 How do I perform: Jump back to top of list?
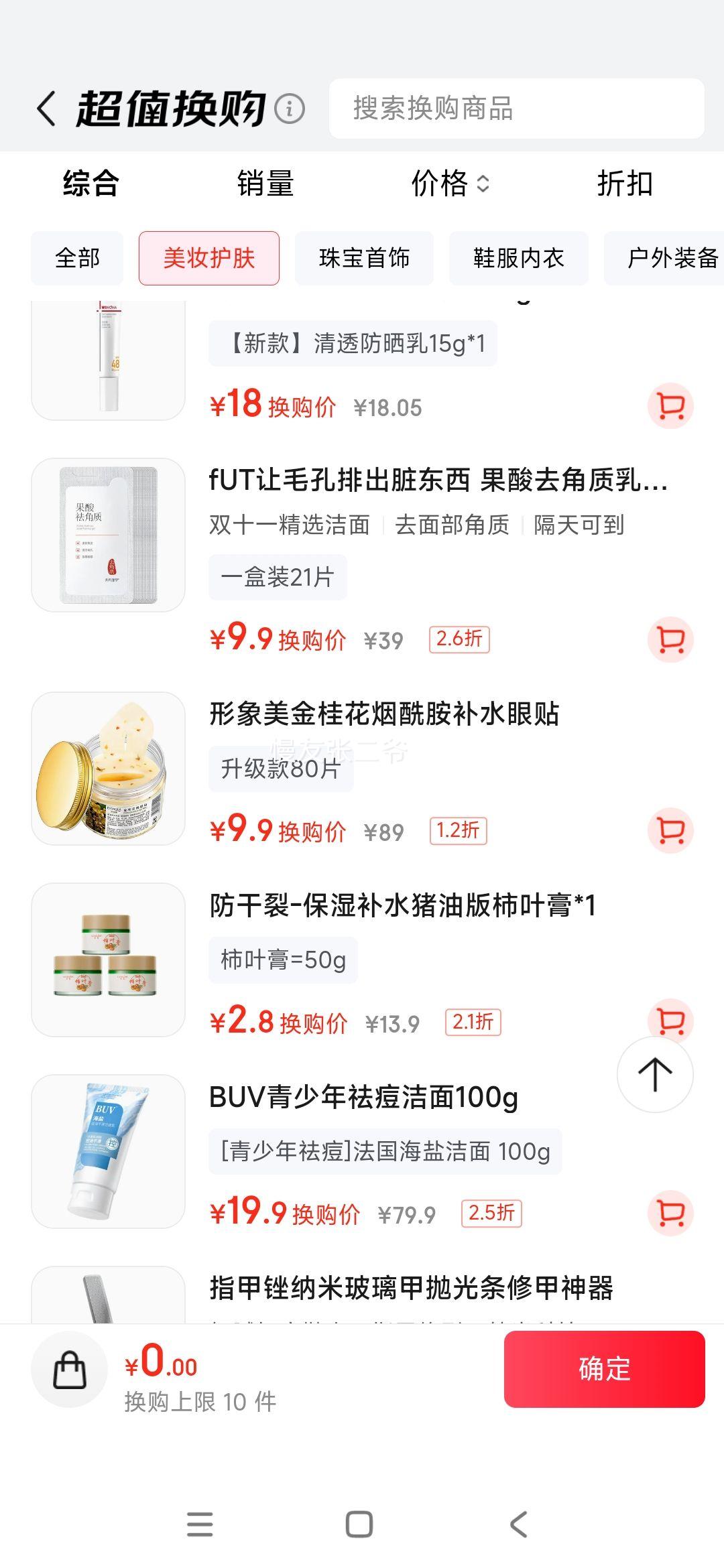coord(655,1074)
